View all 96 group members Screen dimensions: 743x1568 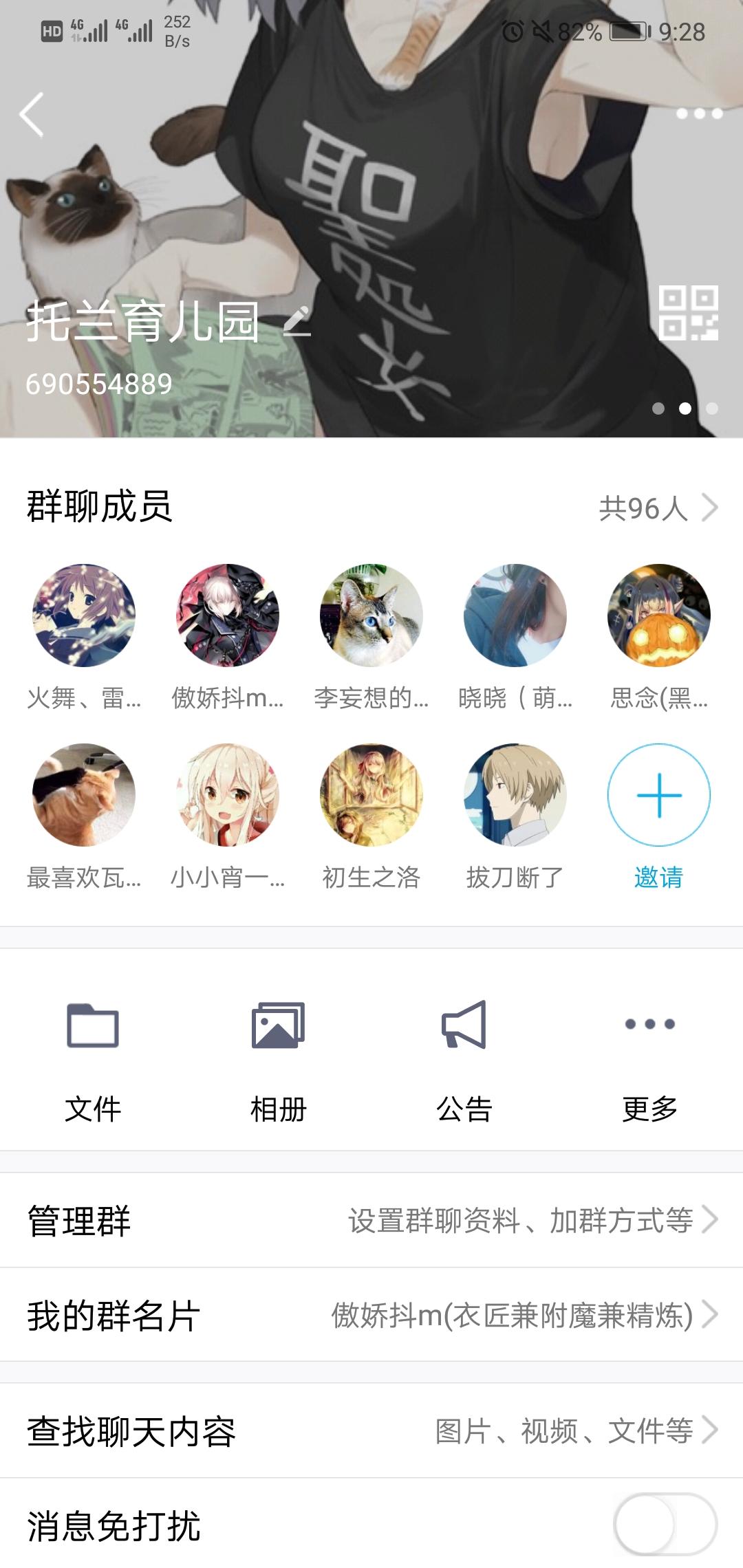658,508
